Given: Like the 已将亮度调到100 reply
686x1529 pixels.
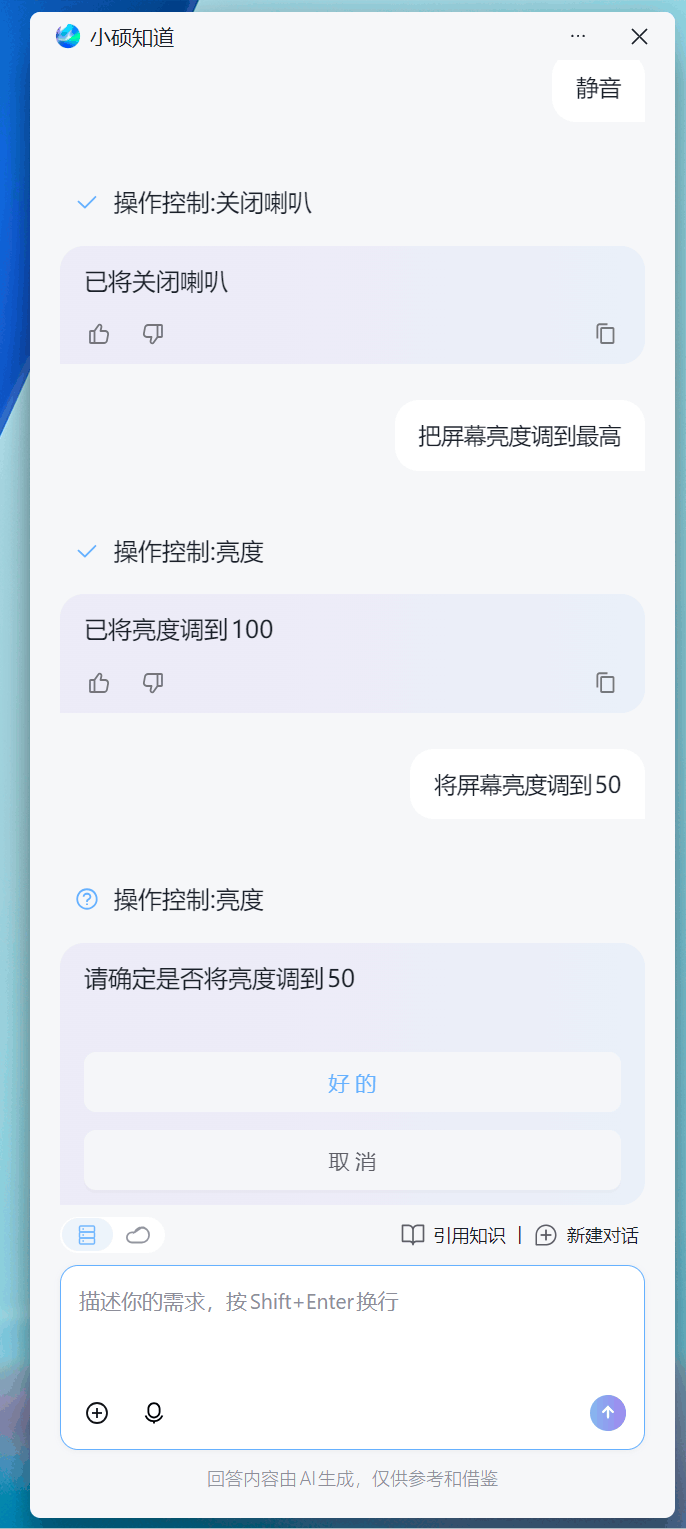Looking at the screenshot, I should pos(99,683).
